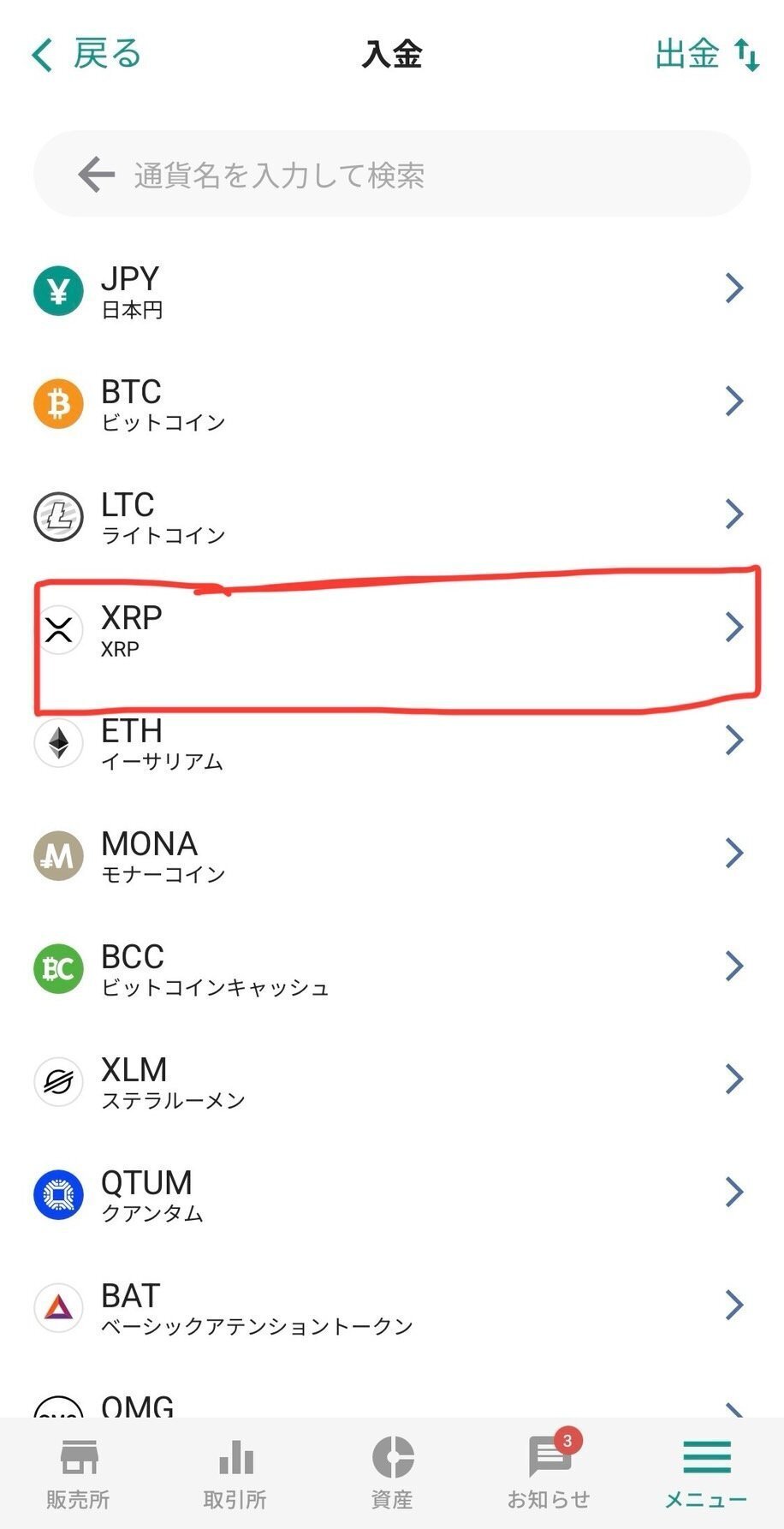Tap the arrow icon inside the search box

96,175
